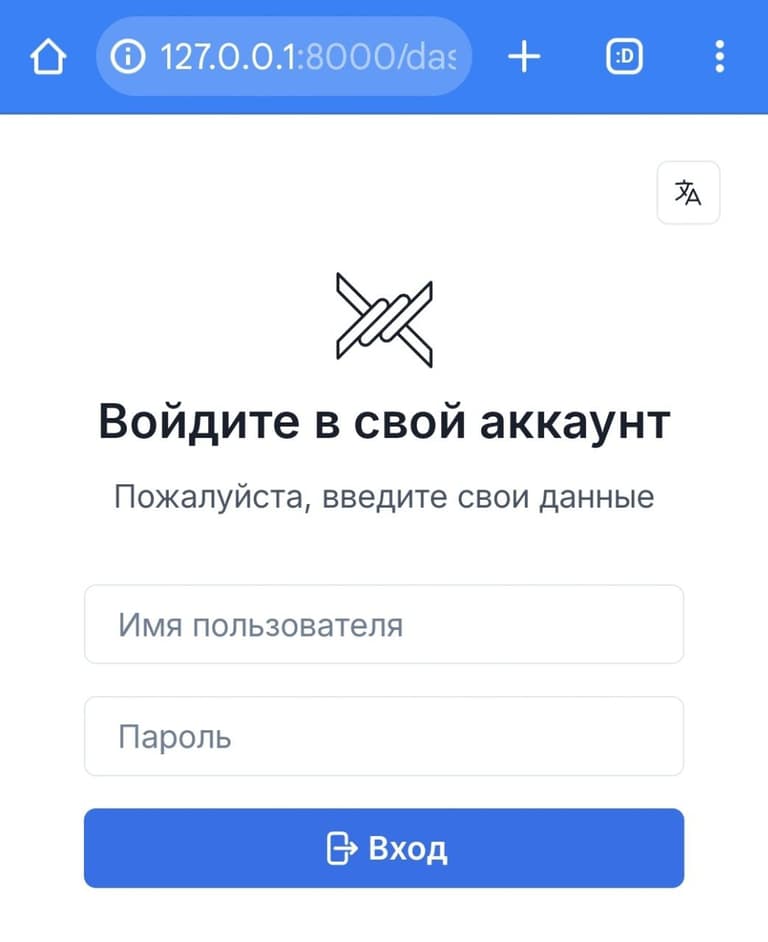Tap the 127.0.0.1 address bar
The width and height of the screenshot is (768, 942).
point(284,58)
